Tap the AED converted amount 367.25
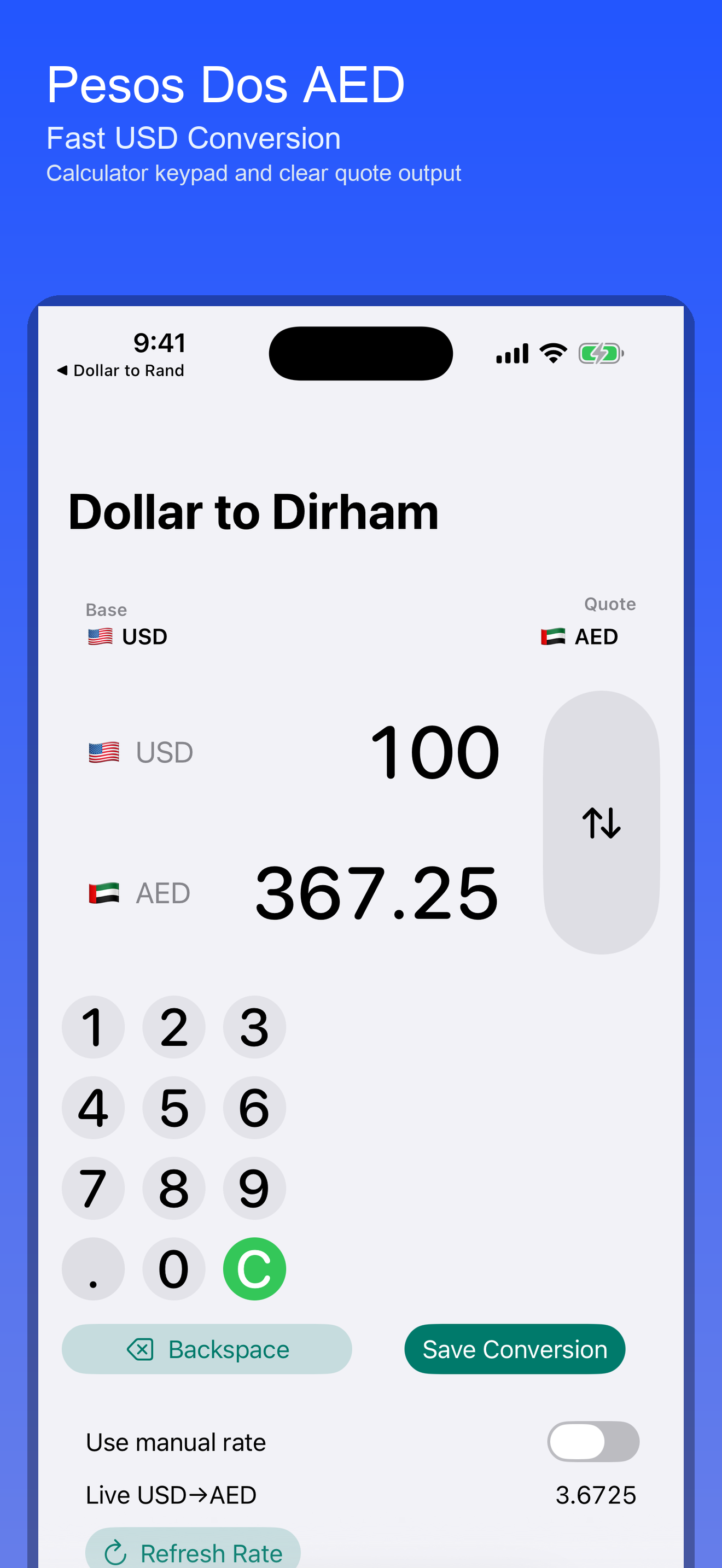This screenshot has width=722, height=1568. (377, 893)
